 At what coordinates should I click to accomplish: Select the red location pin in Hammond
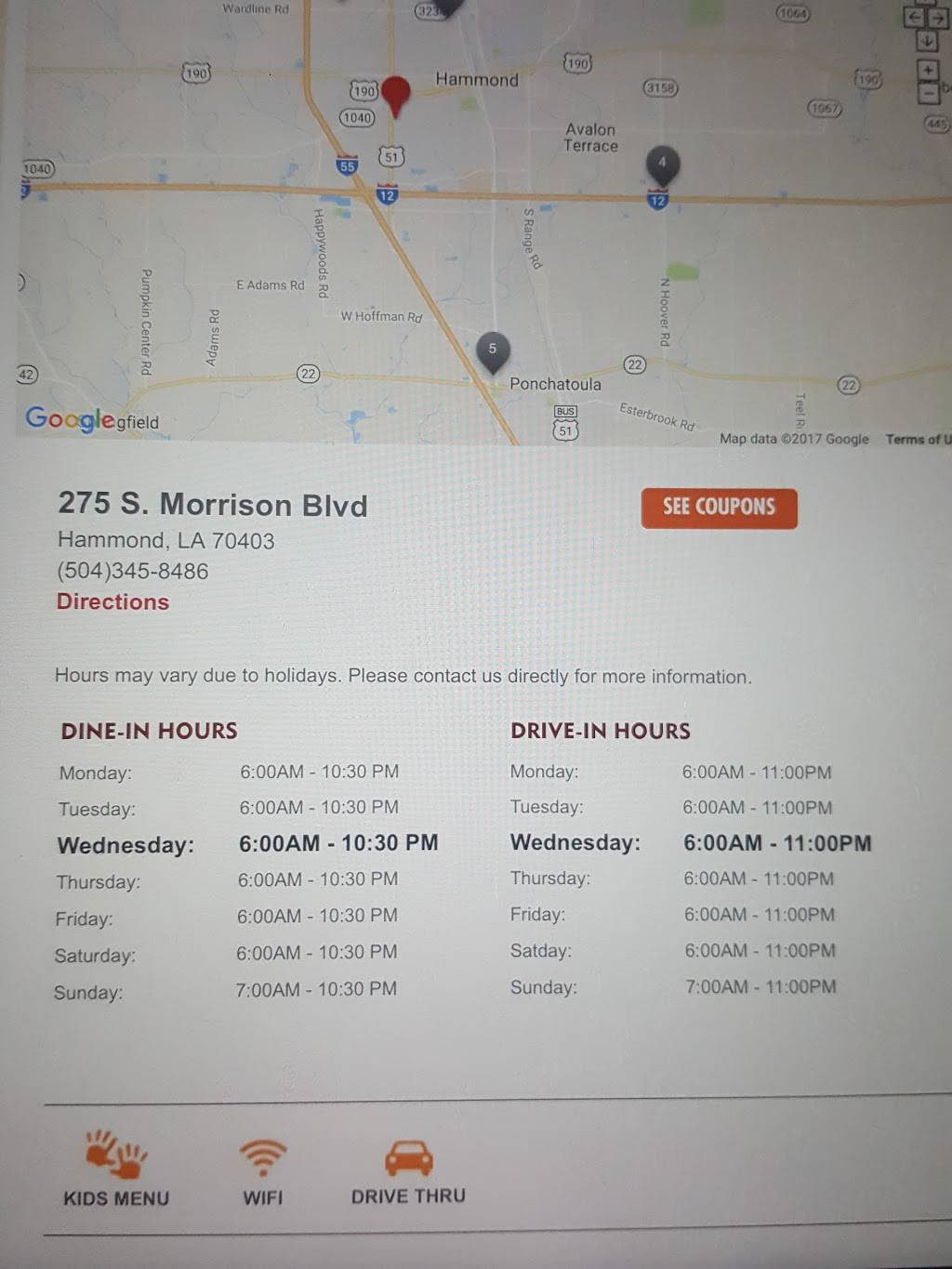(397, 93)
